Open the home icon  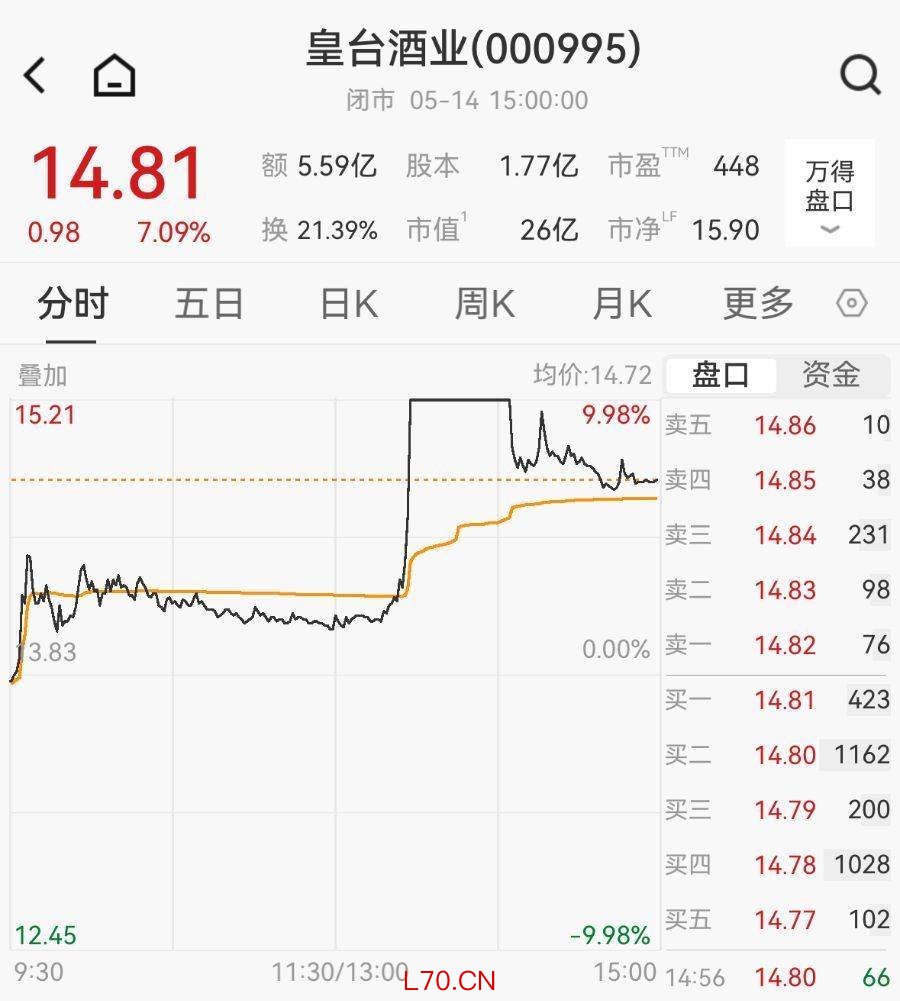[x=114, y=75]
